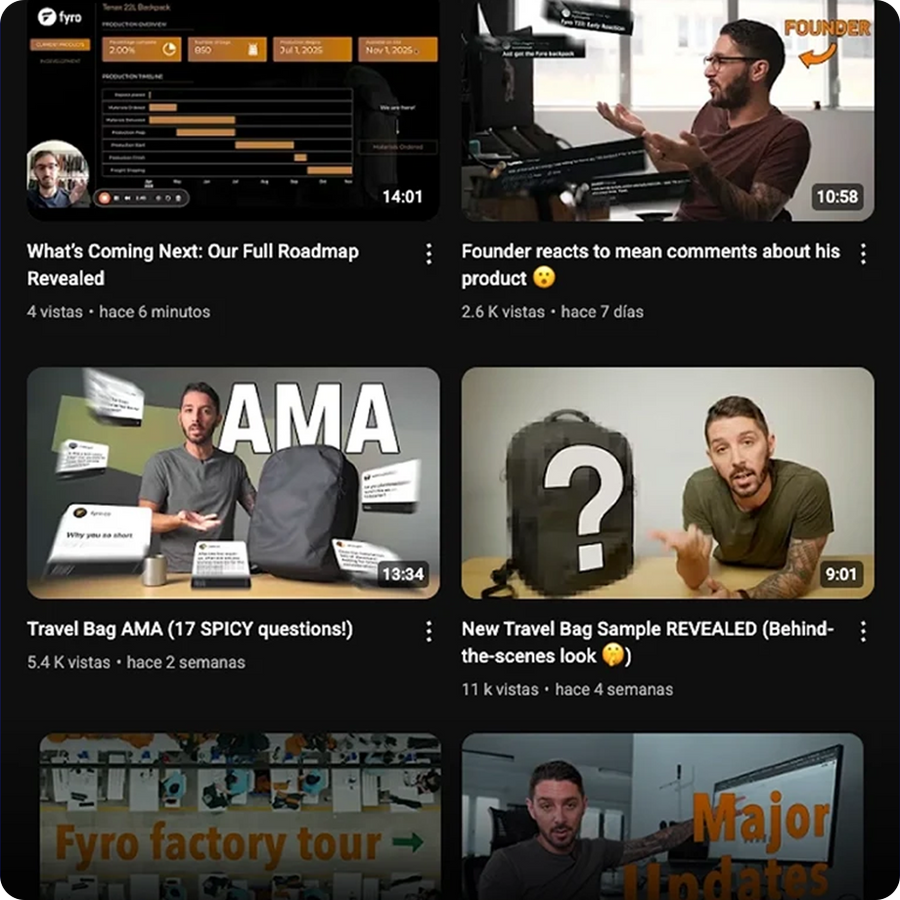Play the Founder reacts to mean comments video
The height and width of the screenshot is (900, 900).
tap(668, 110)
